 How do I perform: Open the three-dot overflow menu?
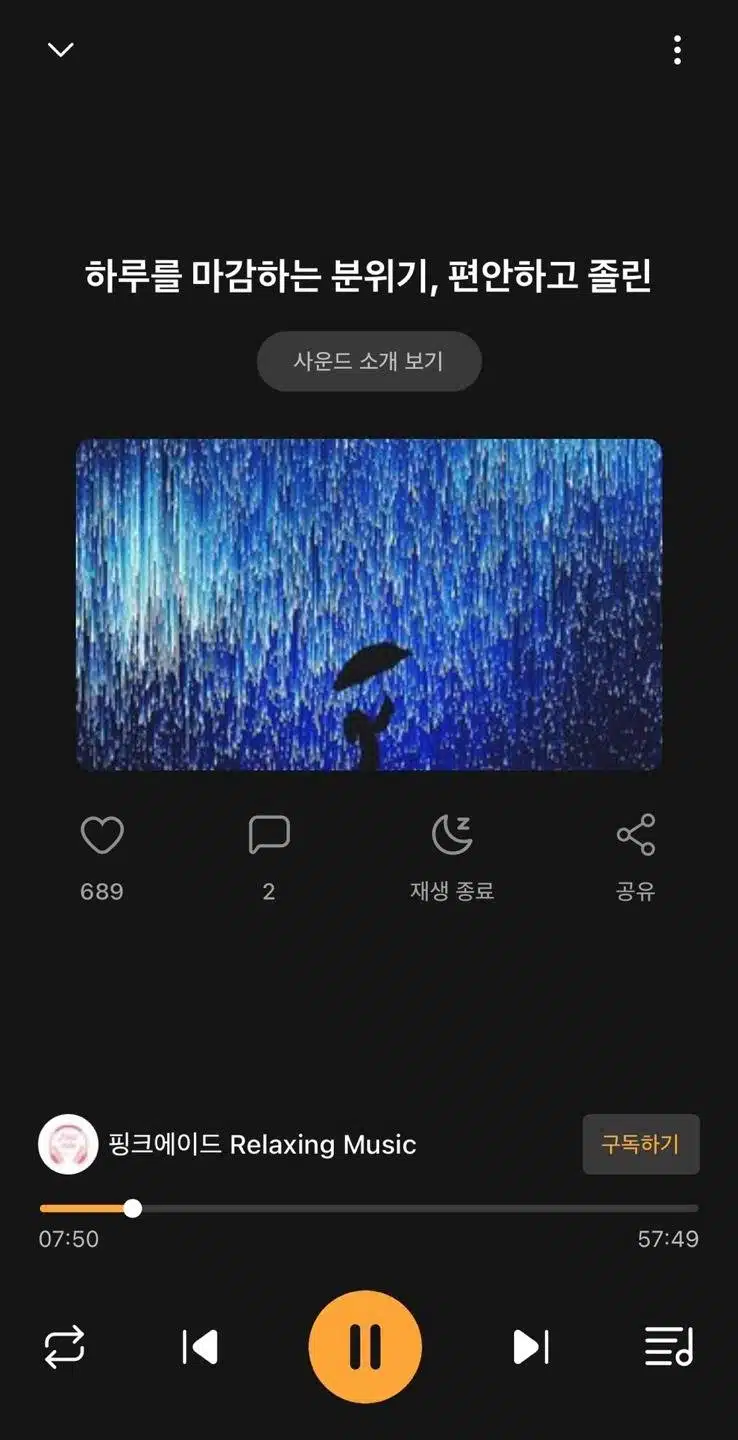[677, 50]
